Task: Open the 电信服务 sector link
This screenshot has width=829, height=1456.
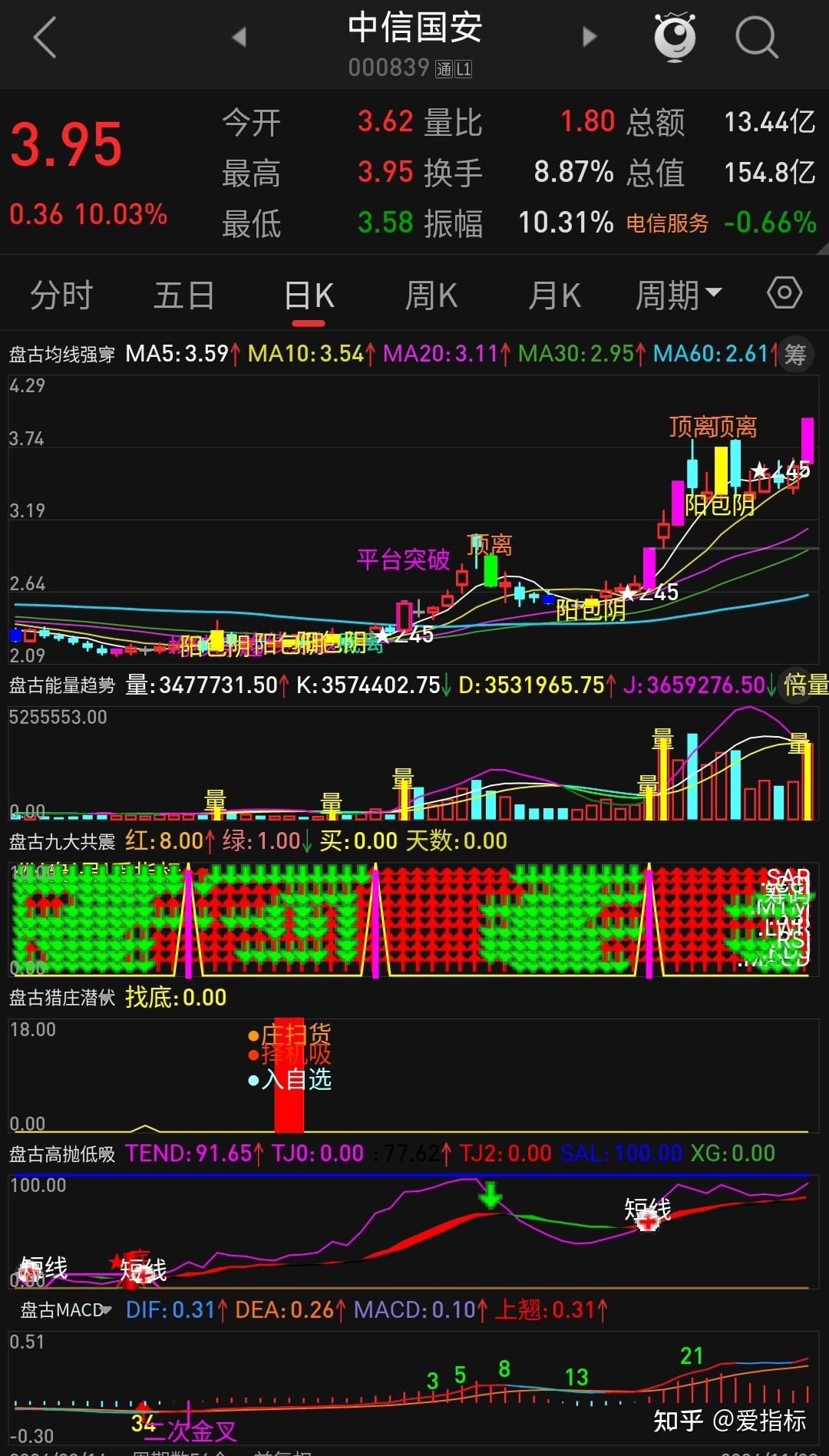Action: tap(667, 223)
